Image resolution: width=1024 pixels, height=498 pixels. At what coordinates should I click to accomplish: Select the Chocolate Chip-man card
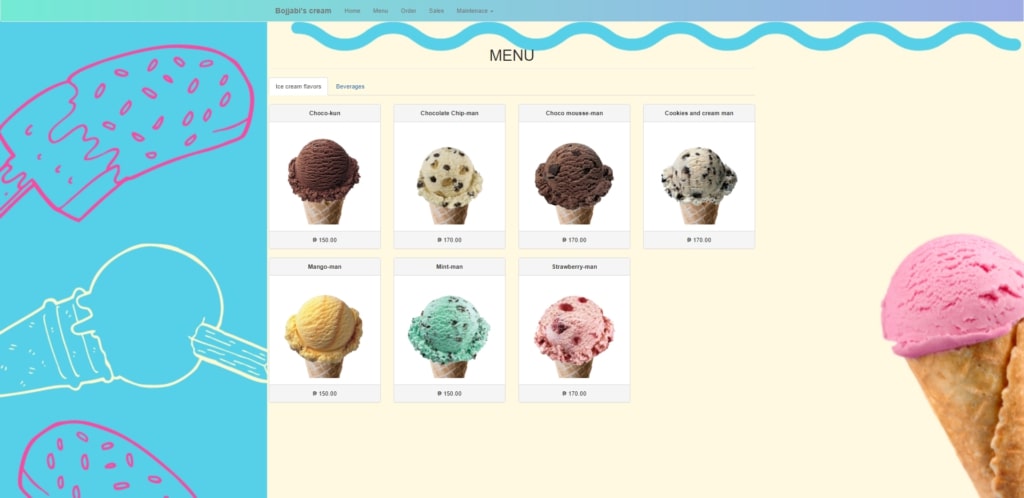pos(449,176)
